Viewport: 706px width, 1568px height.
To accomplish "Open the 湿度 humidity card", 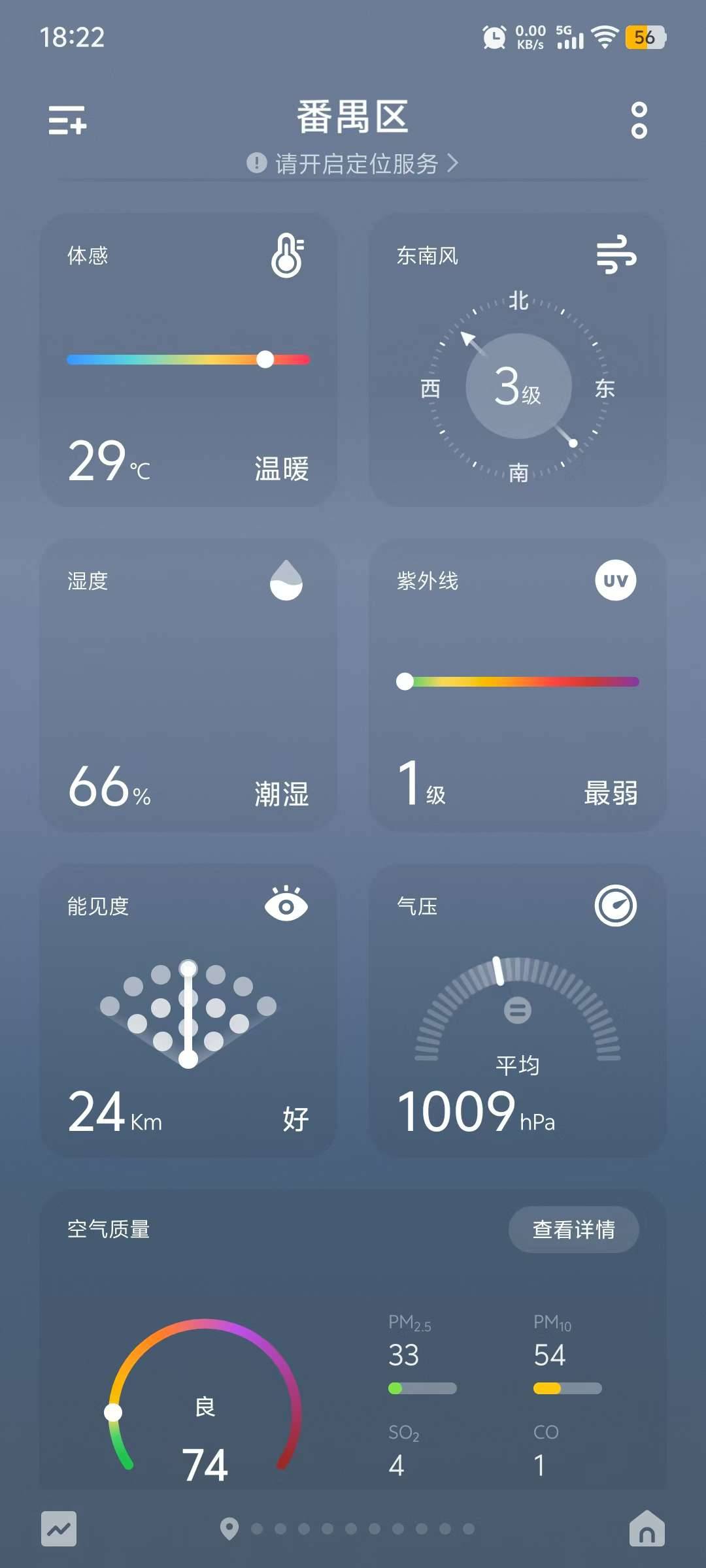I will tap(188, 685).
